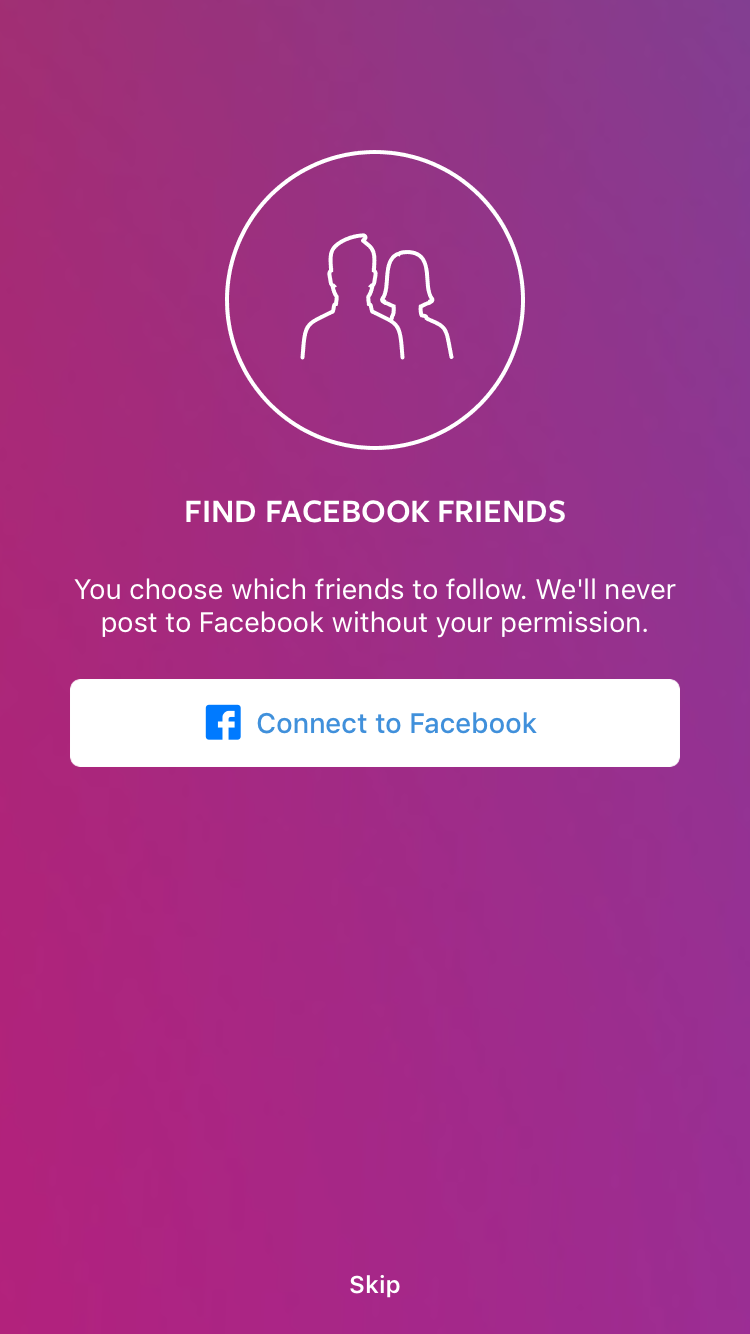The height and width of the screenshot is (1334, 750).
Task: Skip finding Facebook friends
Action: 374,1285
